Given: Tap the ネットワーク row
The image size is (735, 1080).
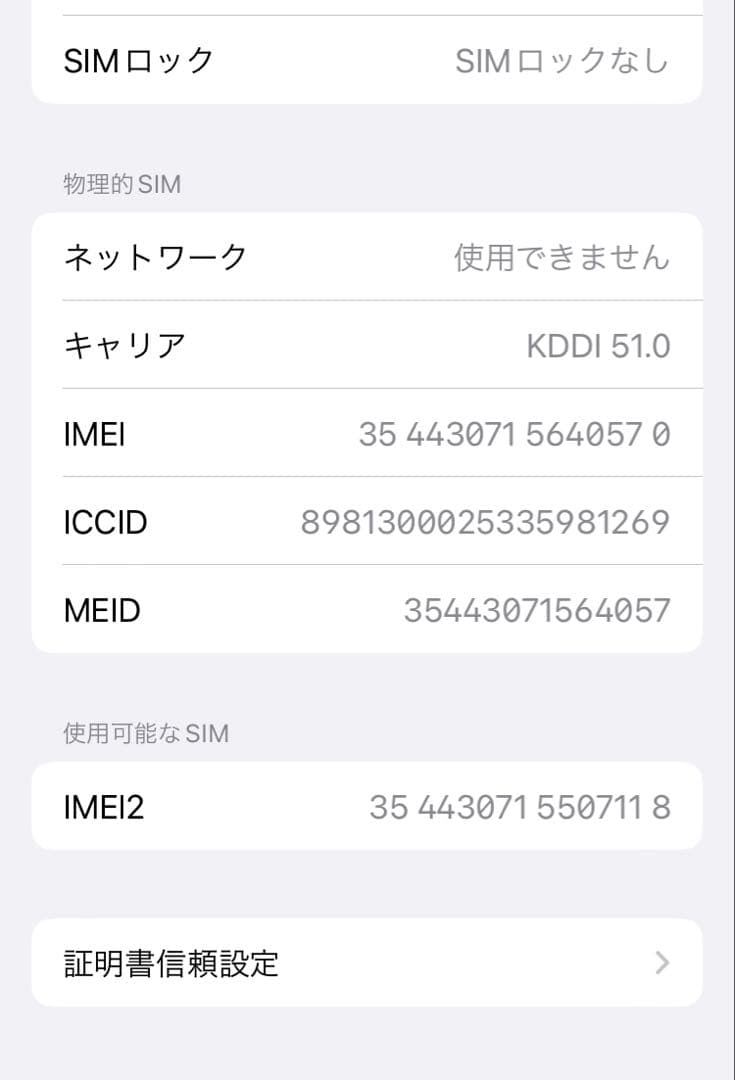Looking at the screenshot, I should tap(367, 256).
